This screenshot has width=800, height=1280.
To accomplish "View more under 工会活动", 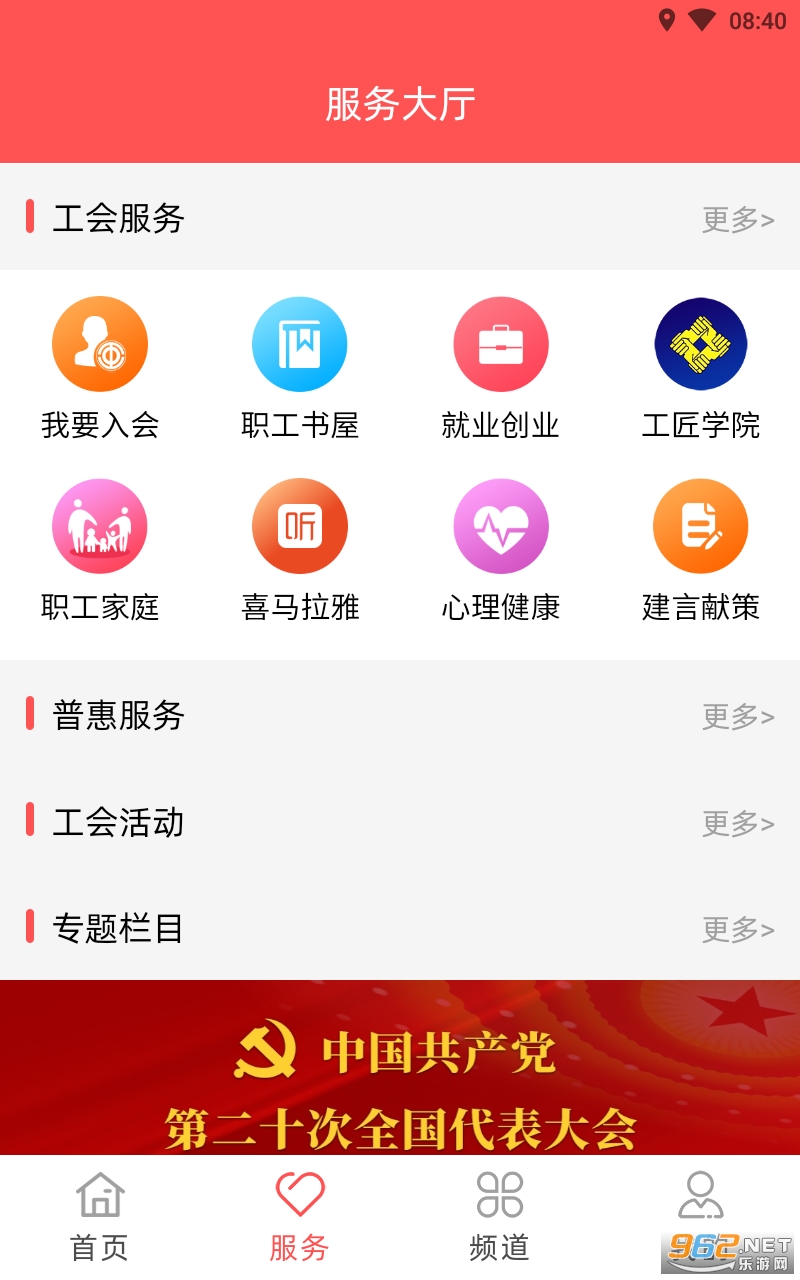I will point(738,823).
